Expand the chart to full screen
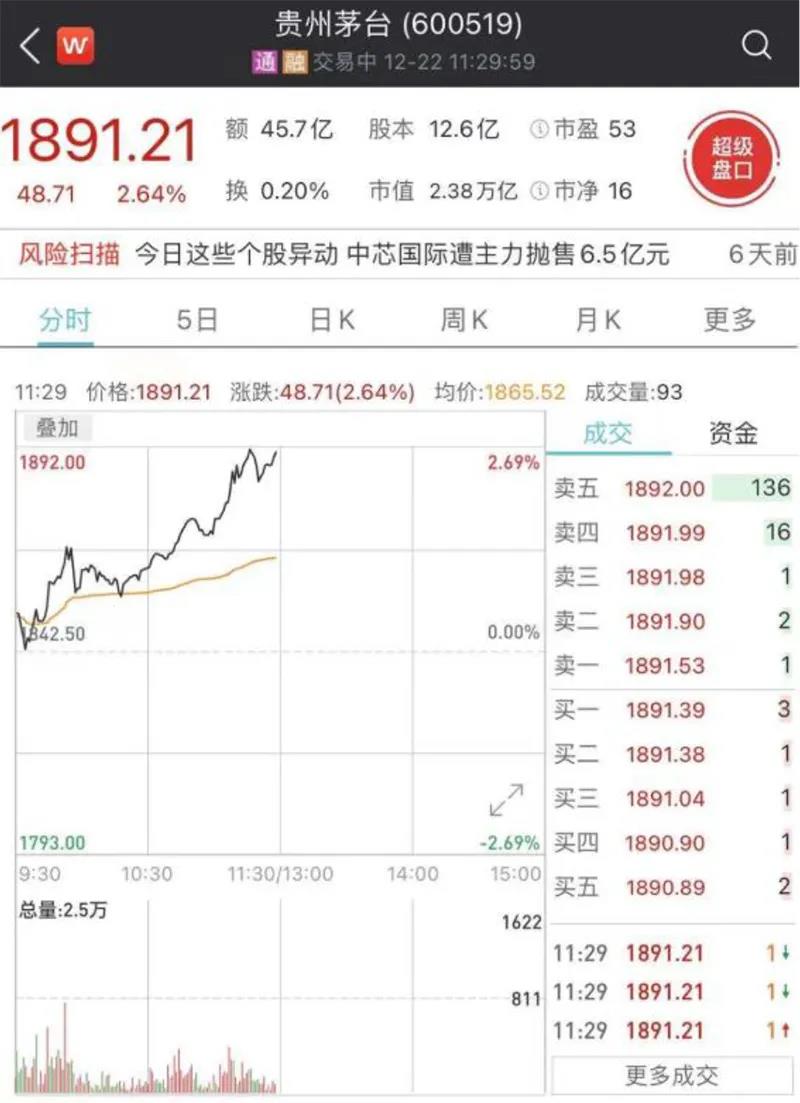The image size is (800, 1103). (506, 800)
